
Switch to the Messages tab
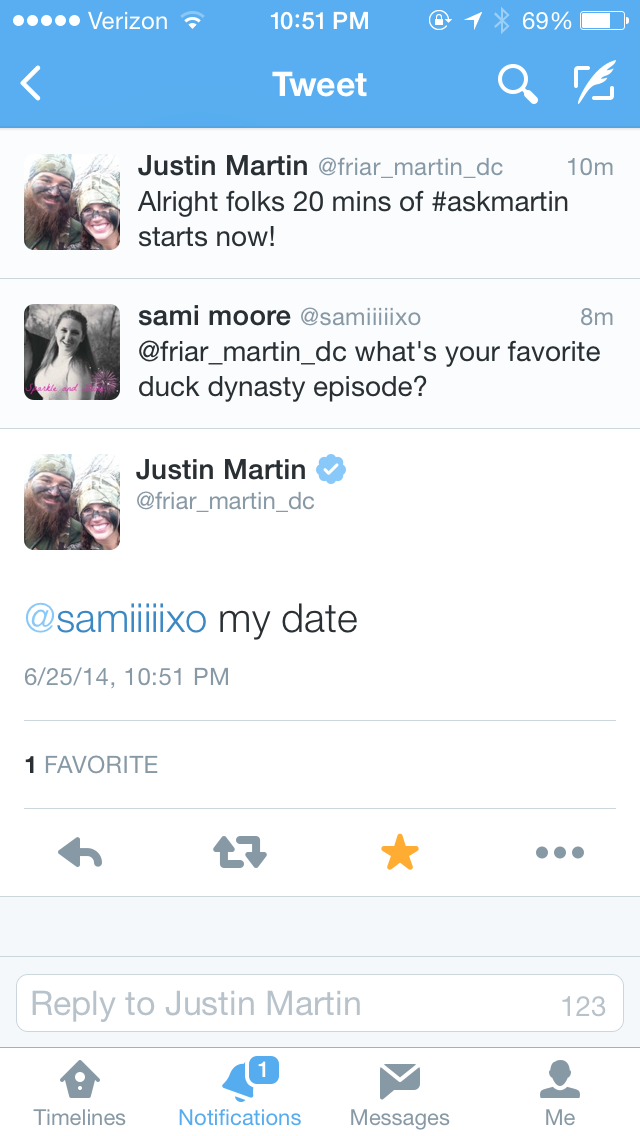tap(400, 1093)
